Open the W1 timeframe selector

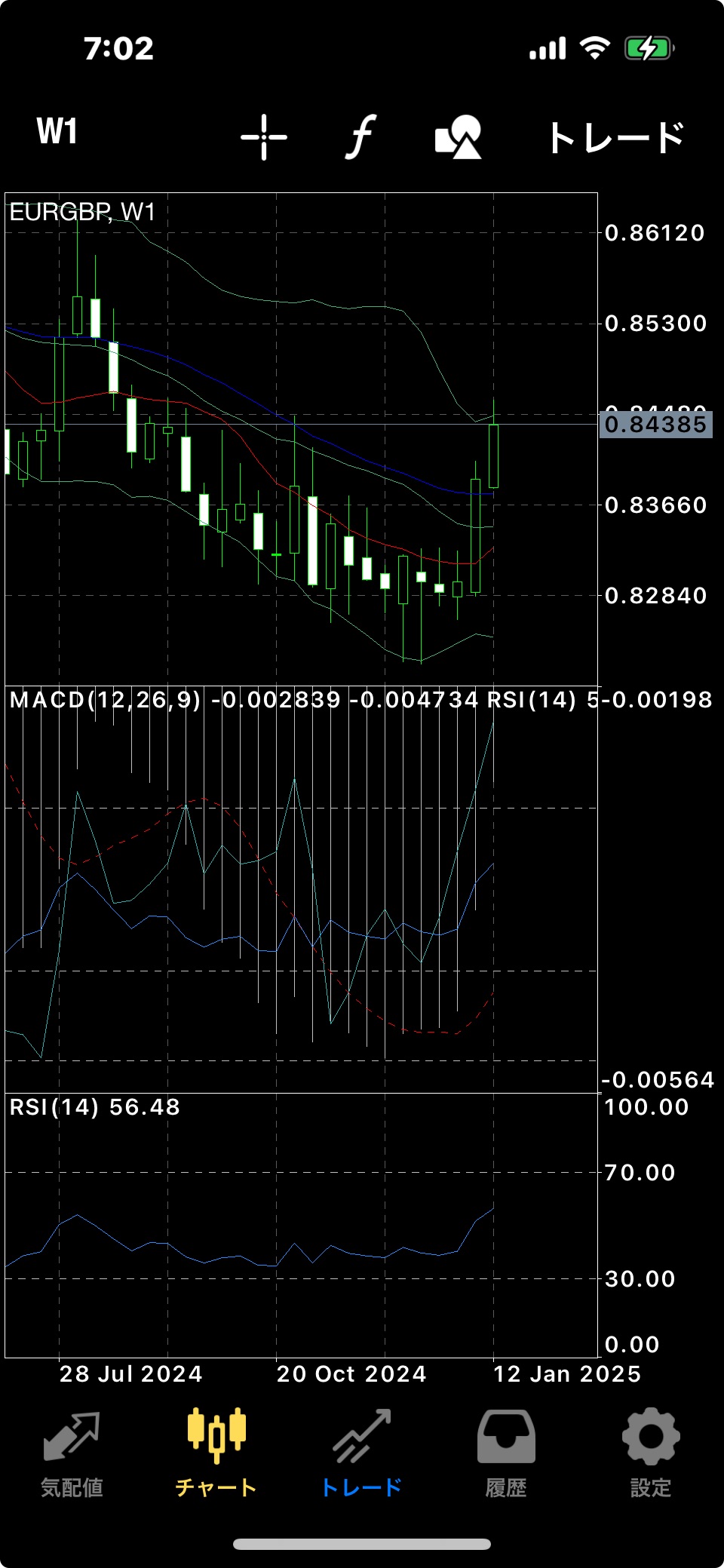coord(57,132)
